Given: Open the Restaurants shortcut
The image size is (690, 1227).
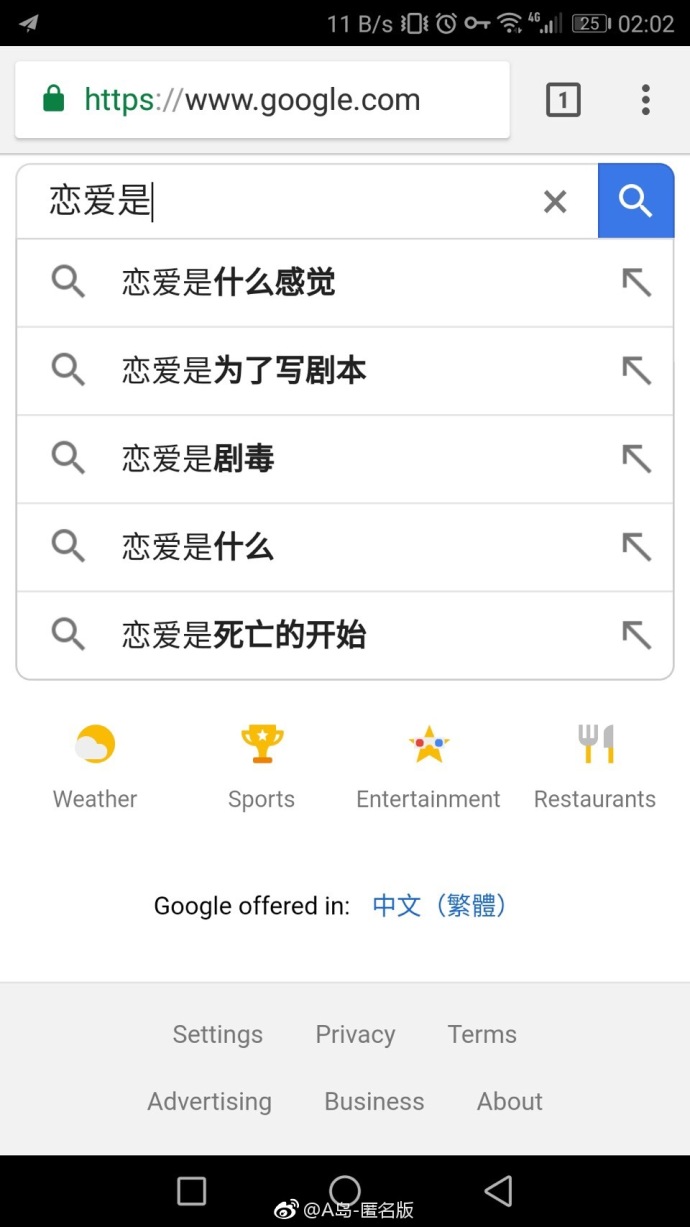Looking at the screenshot, I should pyautogui.click(x=595, y=765).
